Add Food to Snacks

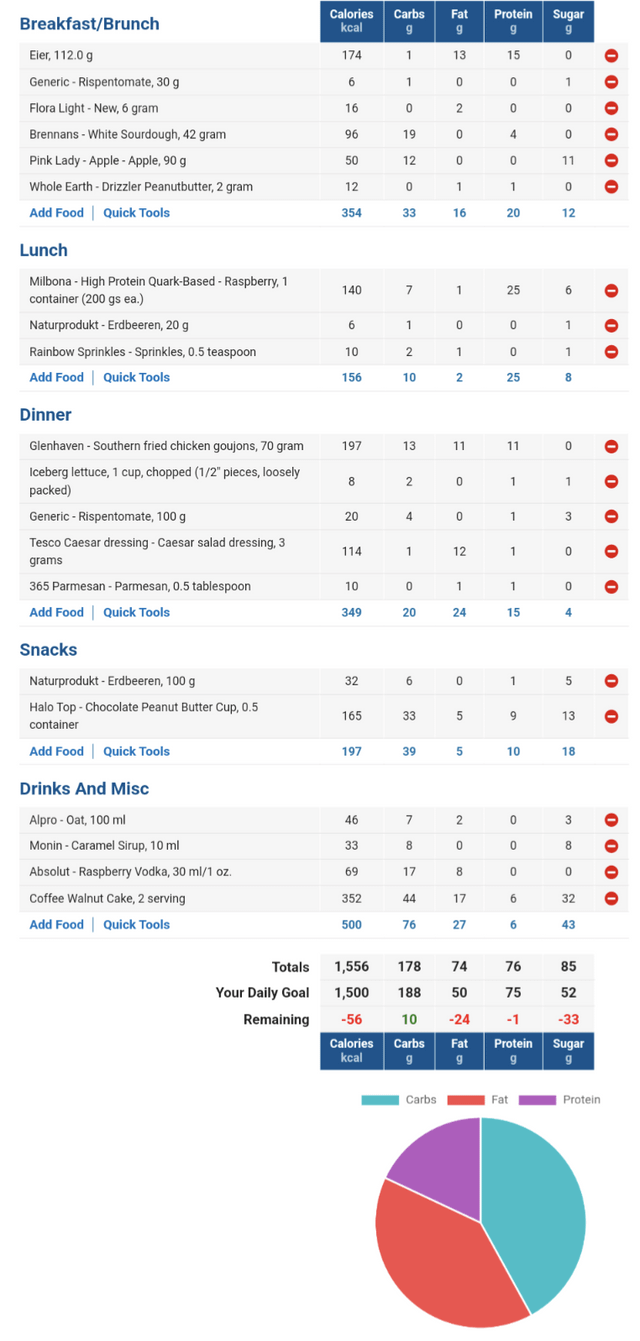[x=57, y=751]
